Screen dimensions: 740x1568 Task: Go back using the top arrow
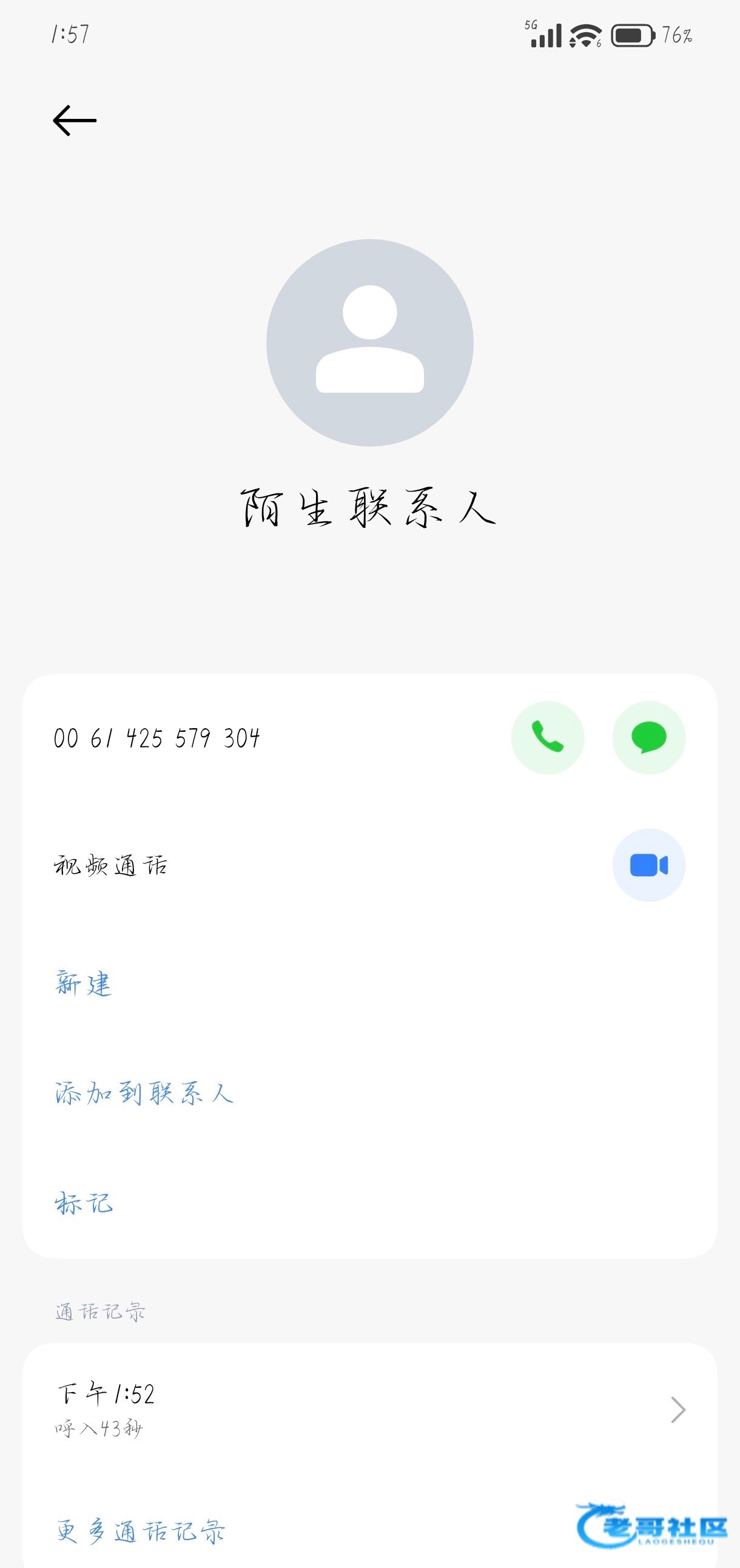(75, 121)
